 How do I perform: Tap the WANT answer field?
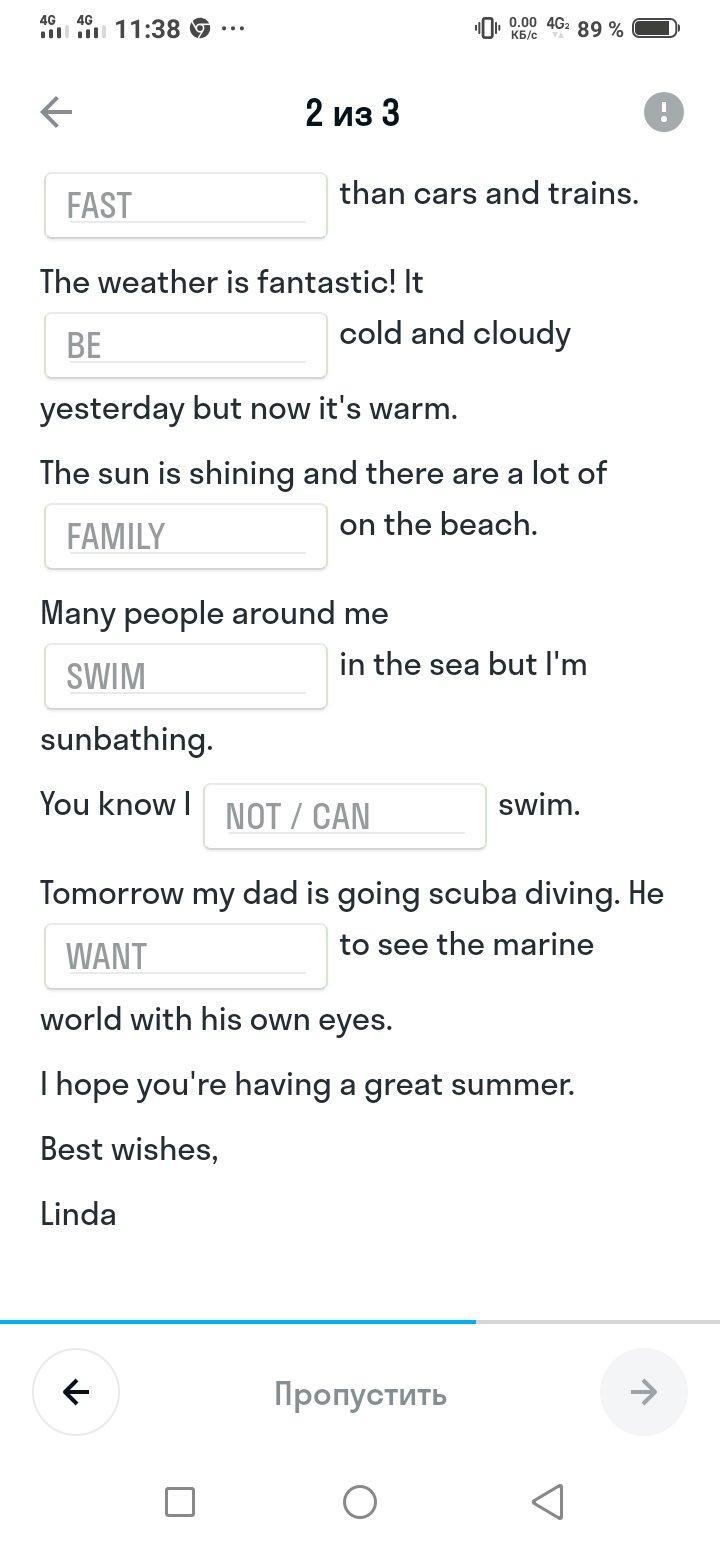tap(186, 956)
